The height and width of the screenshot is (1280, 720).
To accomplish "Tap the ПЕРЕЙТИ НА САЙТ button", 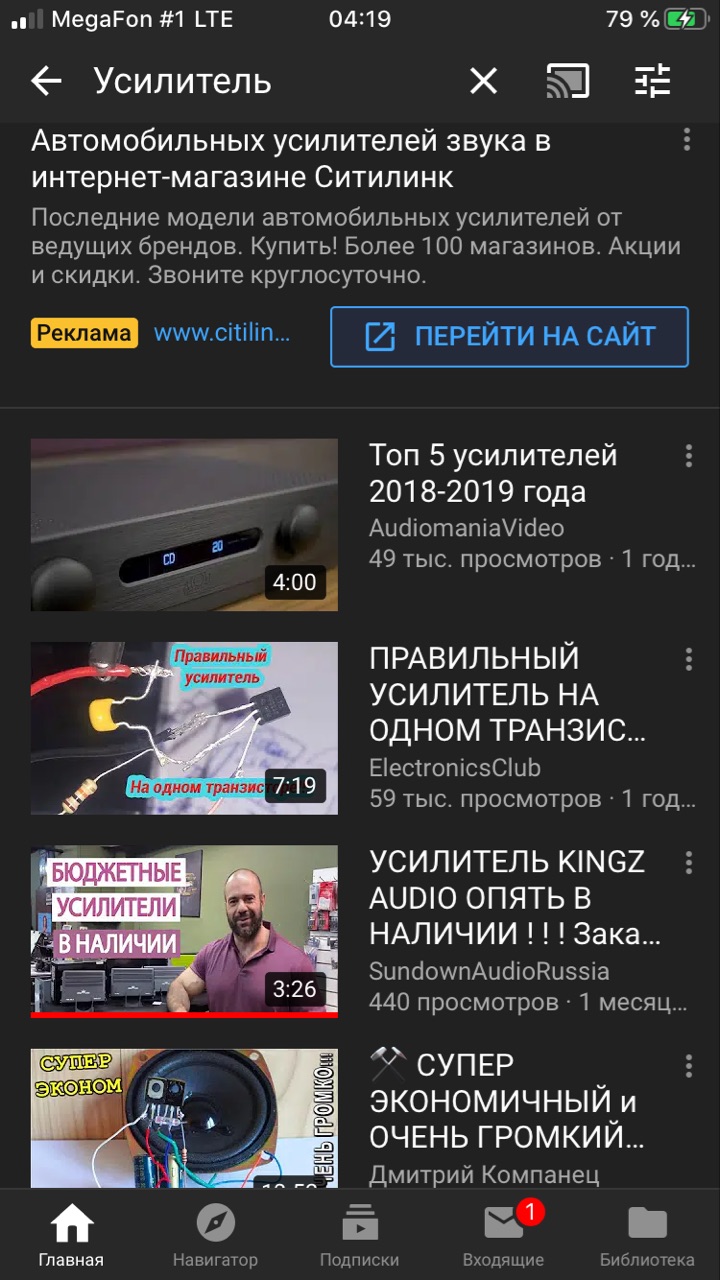I will click(x=509, y=337).
